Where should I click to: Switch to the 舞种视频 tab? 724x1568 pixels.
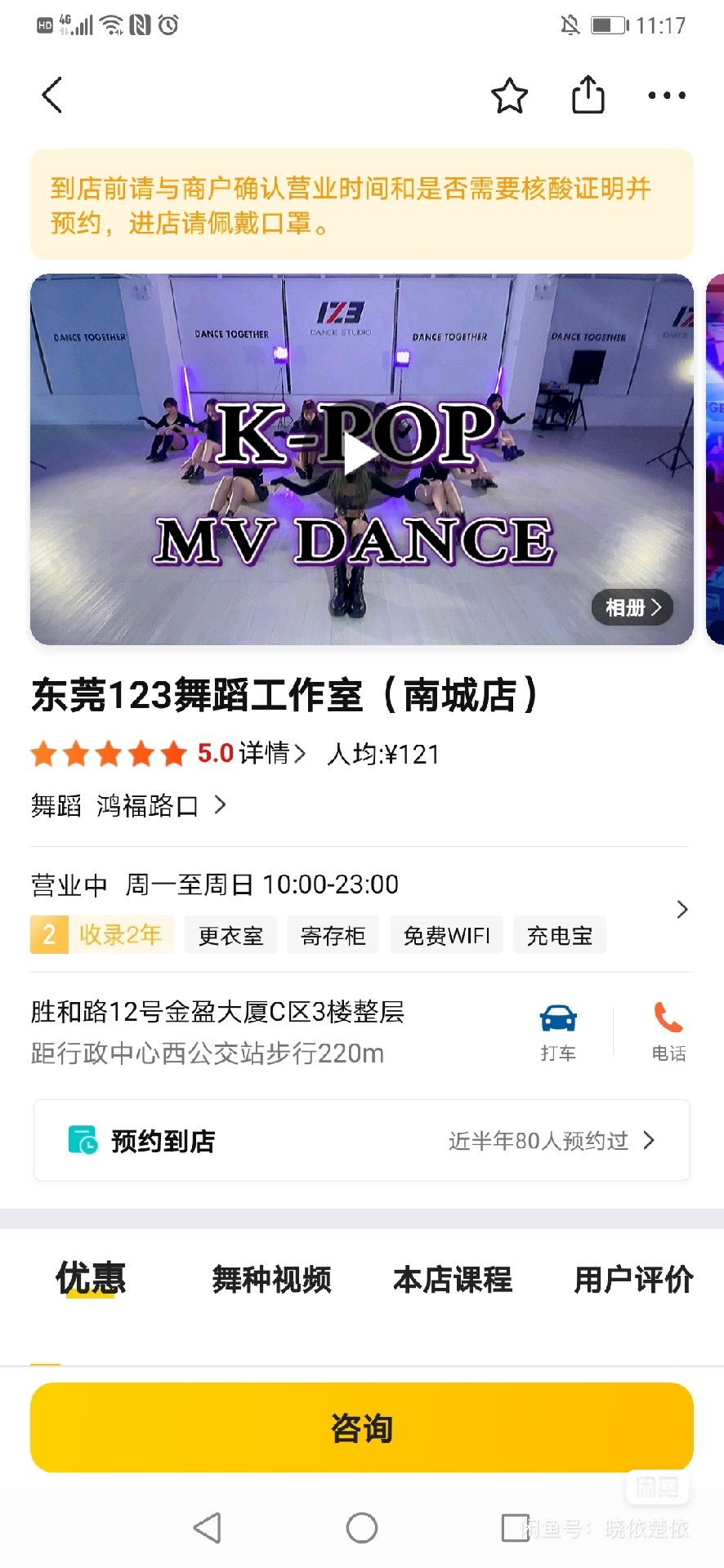271,1279
